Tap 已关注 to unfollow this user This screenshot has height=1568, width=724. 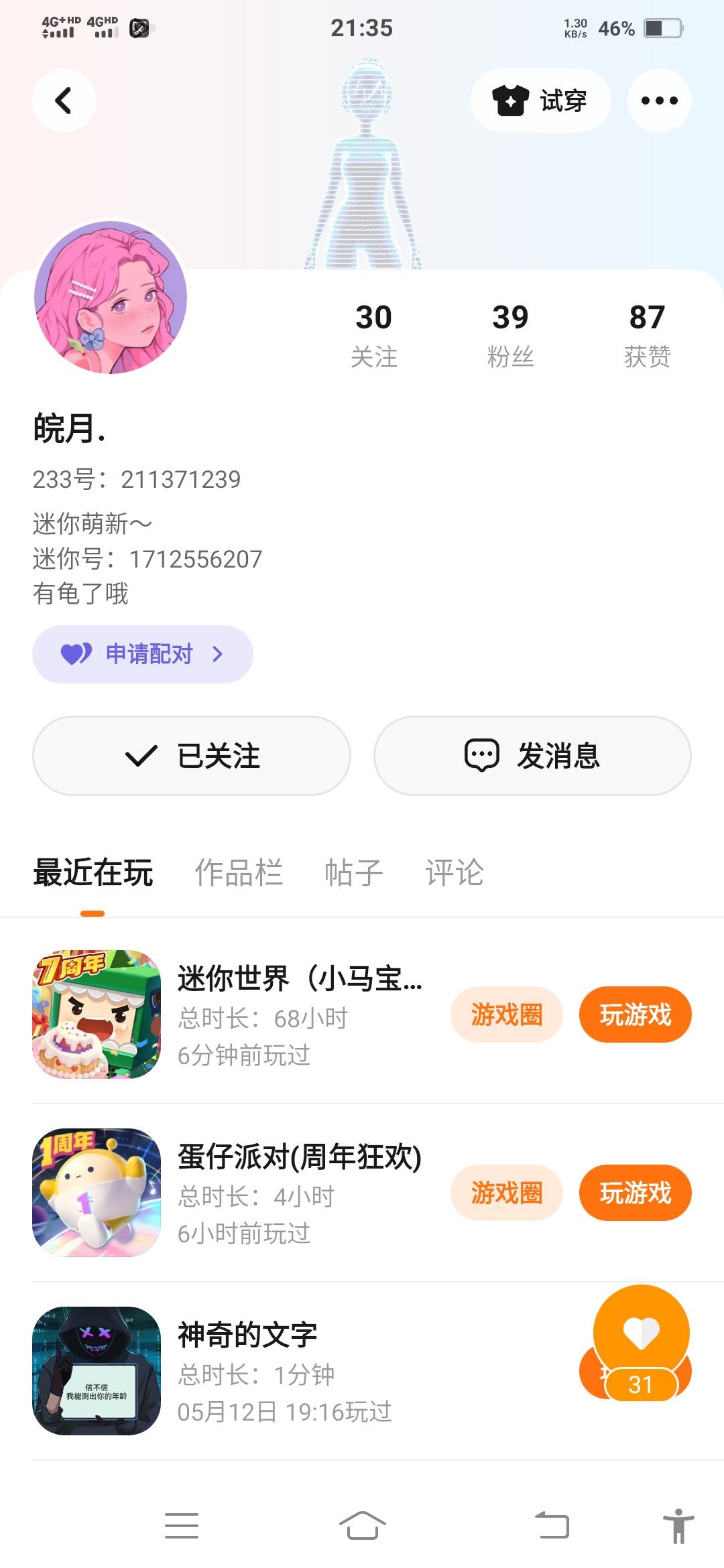point(192,756)
